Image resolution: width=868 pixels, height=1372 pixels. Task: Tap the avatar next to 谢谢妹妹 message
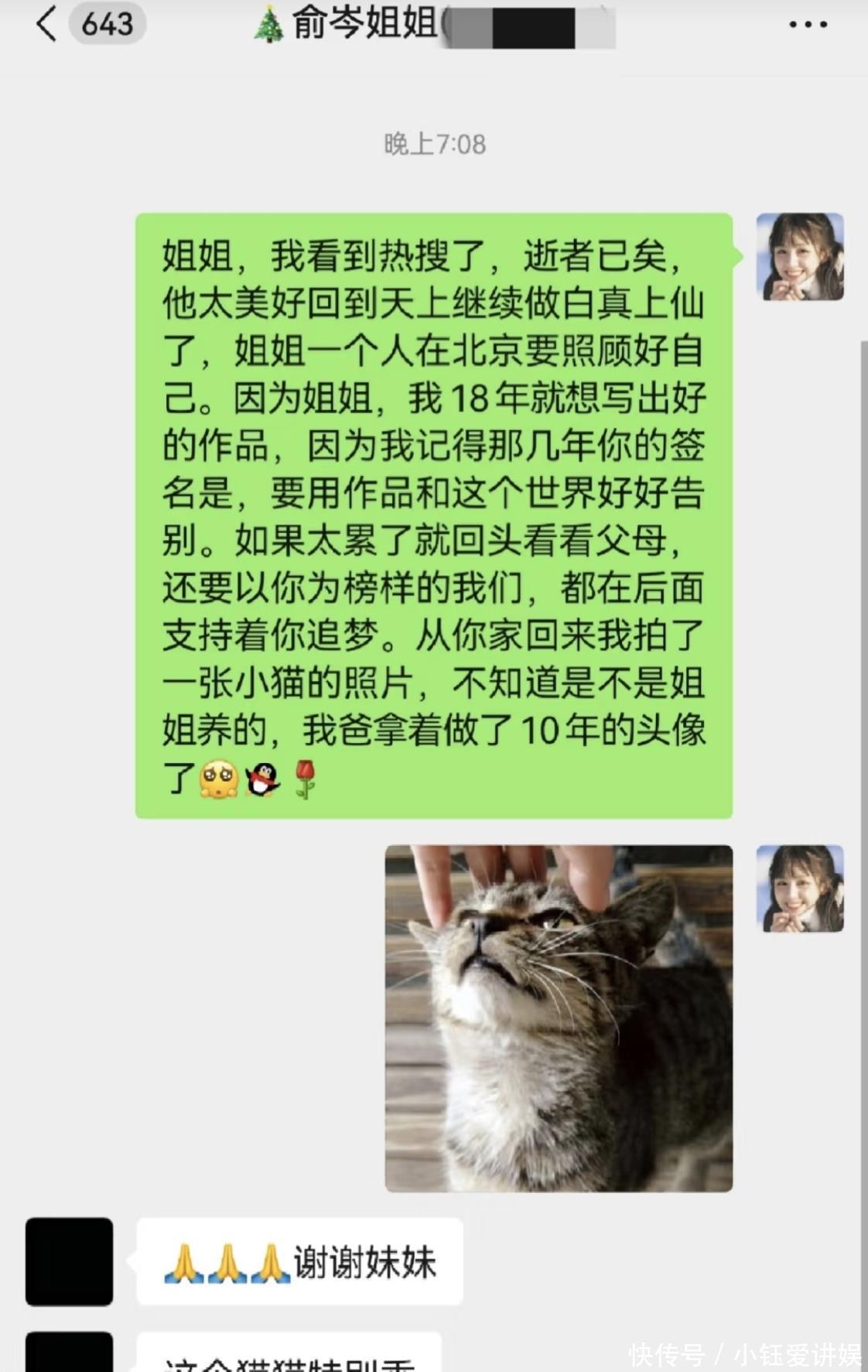70,1261
